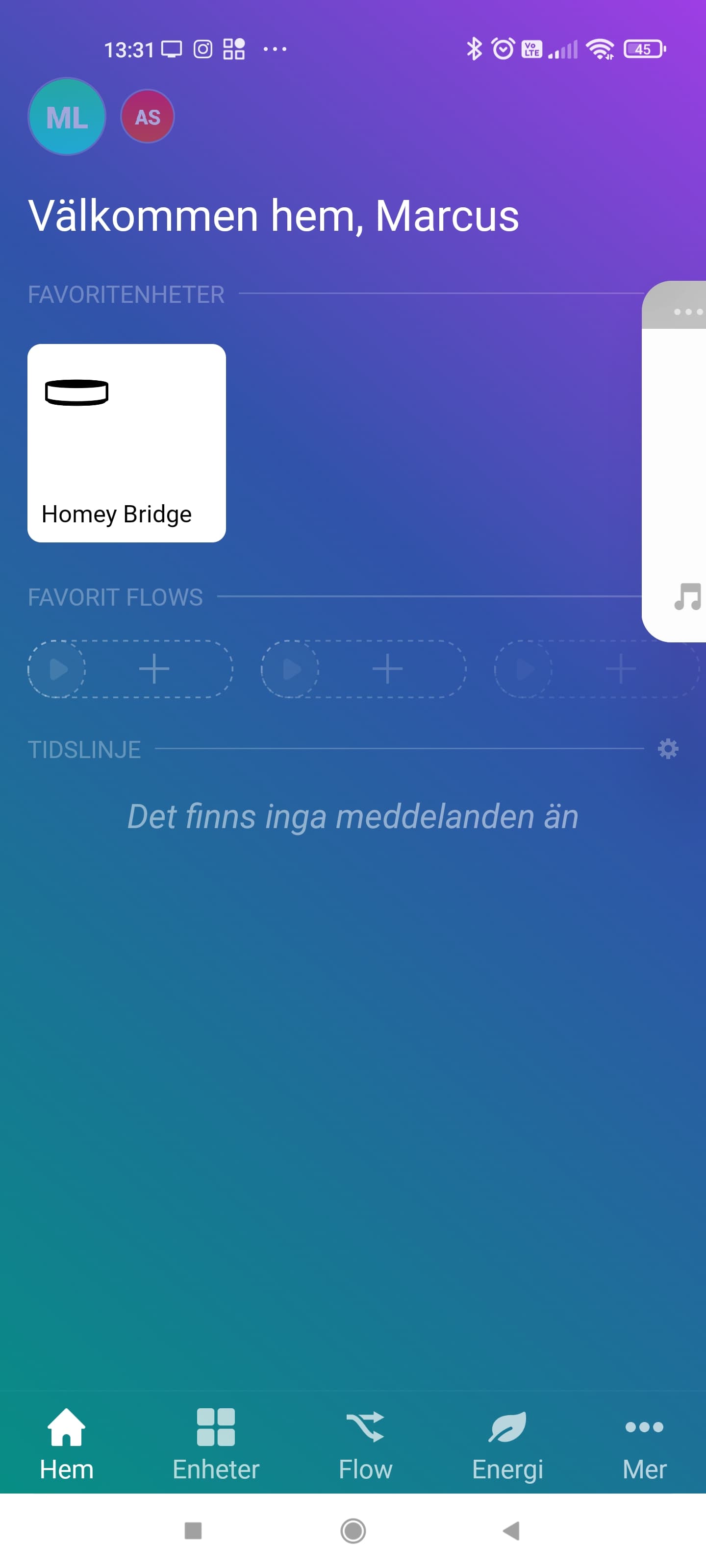The width and height of the screenshot is (706, 1568).
Task: Open recent apps with the square button
Action: 193,1530
